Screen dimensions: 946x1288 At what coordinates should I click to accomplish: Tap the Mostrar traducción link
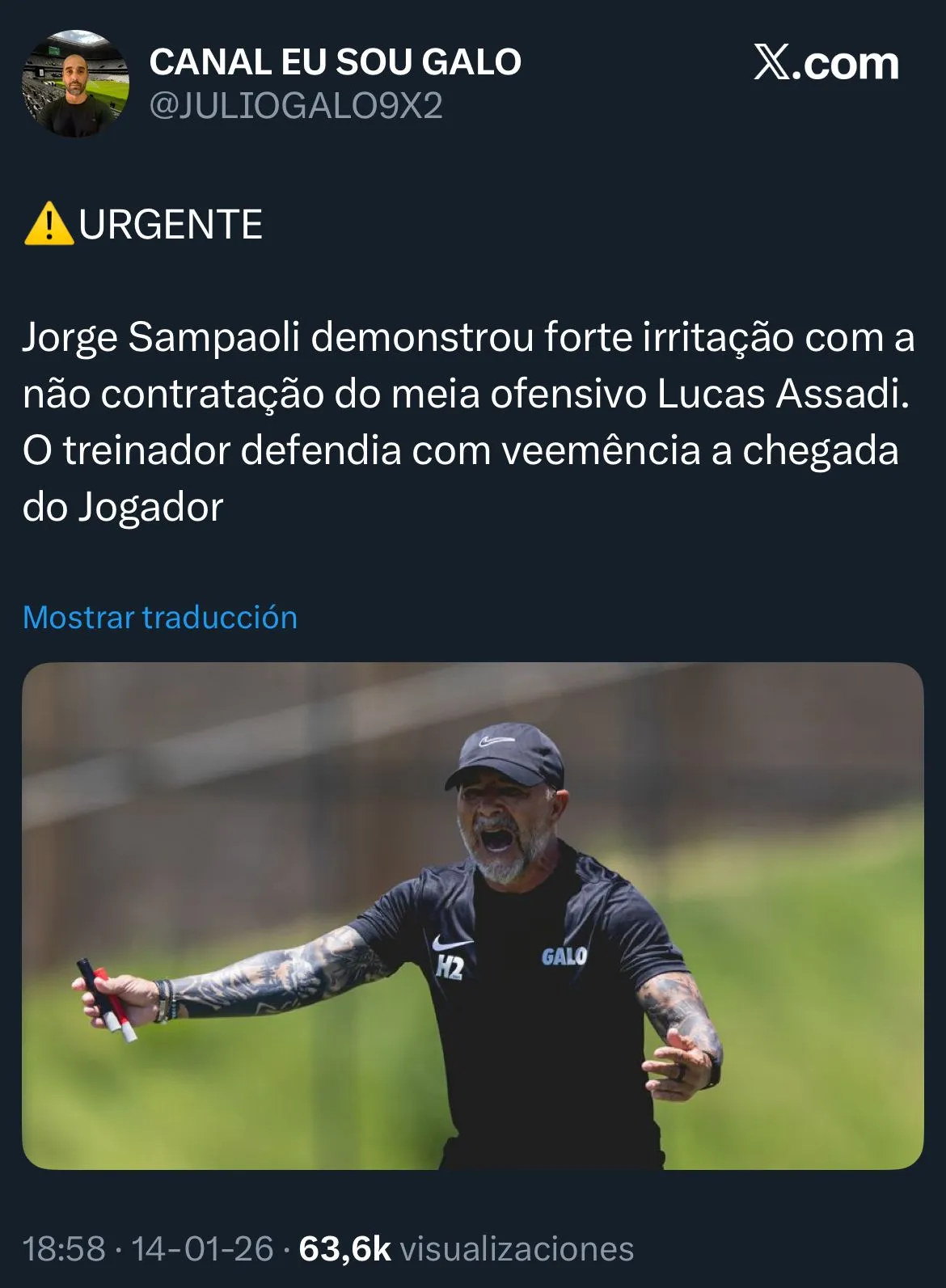(x=160, y=617)
